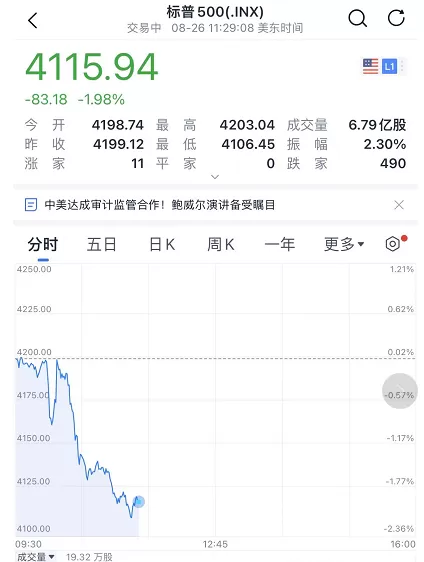Image resolution: width=424 pixels, height=562 pixels.
Task: Switch to the 五日 chart tab
Action: click(x=101, y=245)
